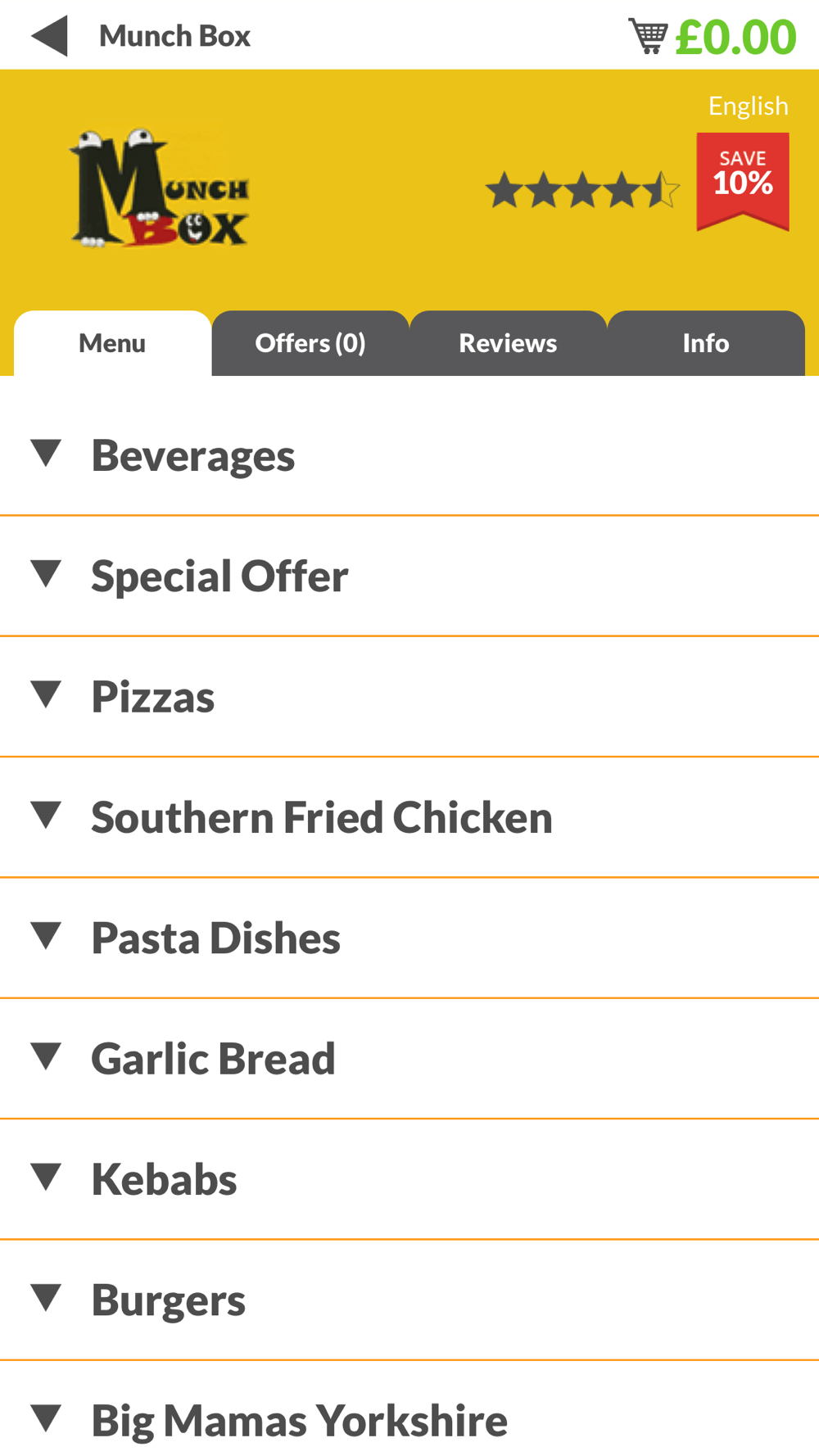The image size is (819, 1456).
Task: Expand the Pasta Dishes category
Action: pos(409,938)
